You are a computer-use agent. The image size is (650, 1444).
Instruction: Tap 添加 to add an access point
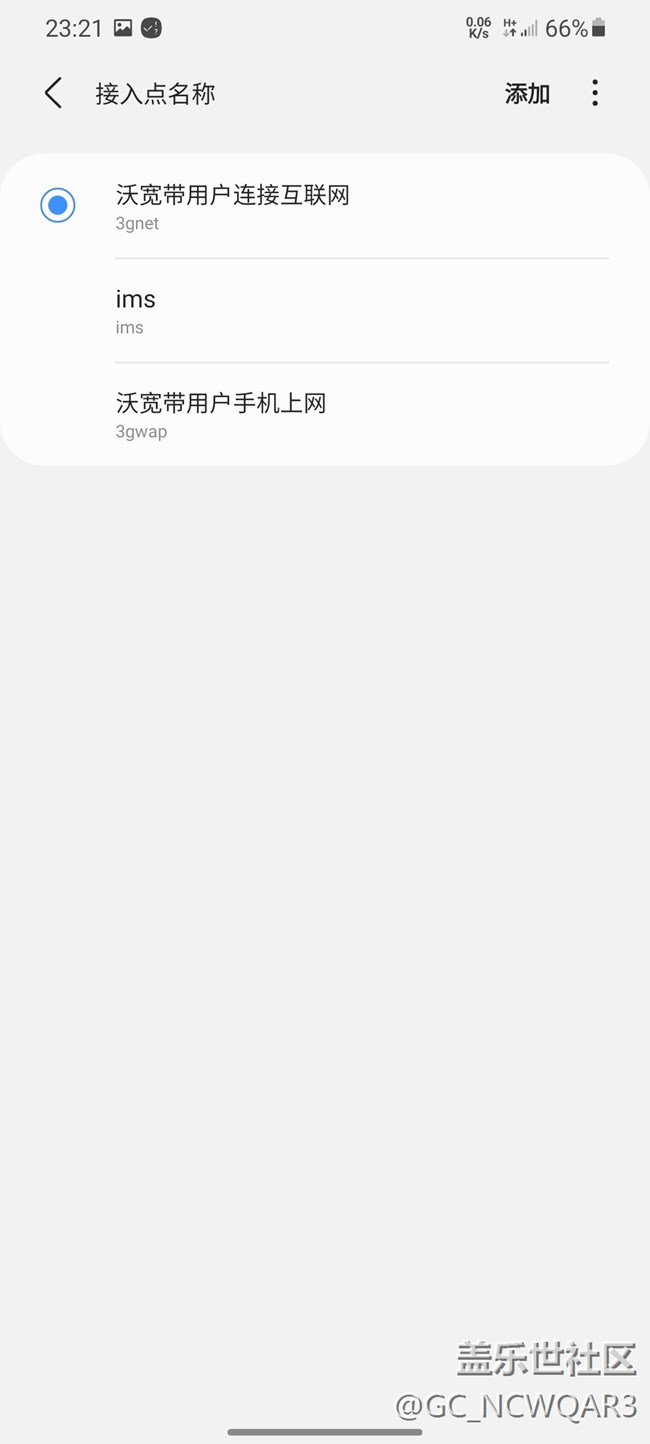coord(527,94)
